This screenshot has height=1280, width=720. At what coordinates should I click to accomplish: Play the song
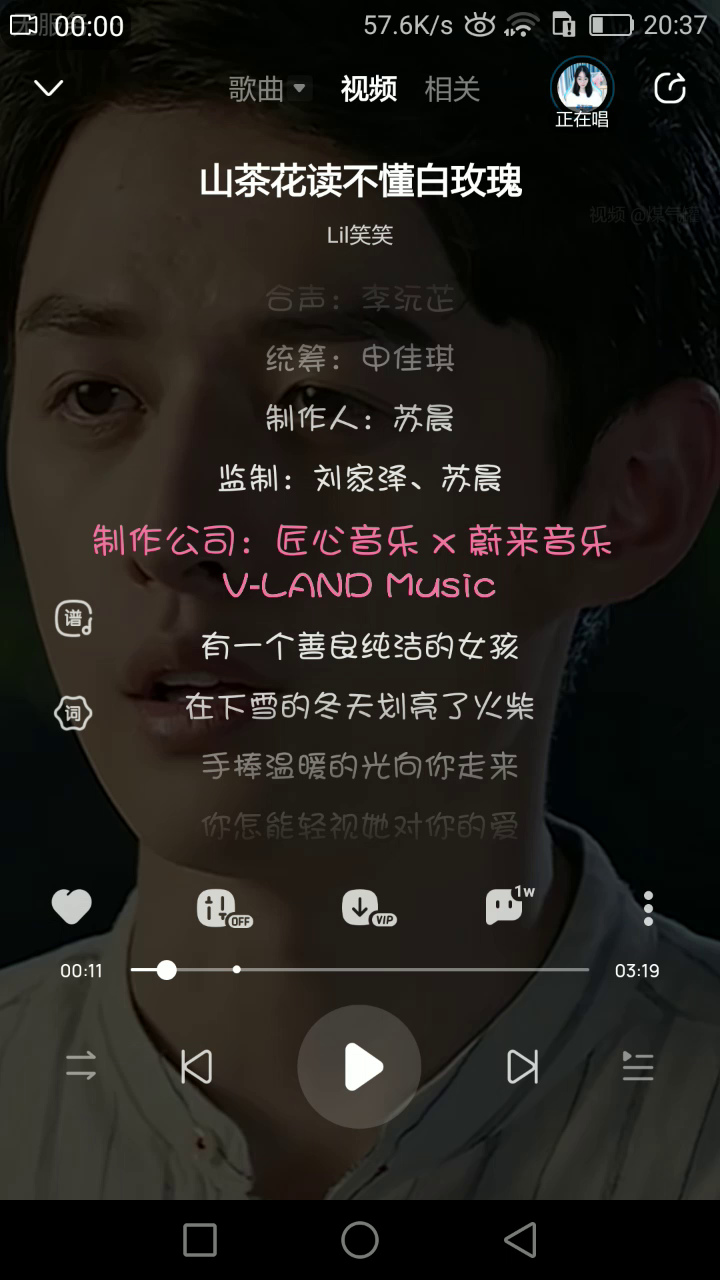[360, 1066]
